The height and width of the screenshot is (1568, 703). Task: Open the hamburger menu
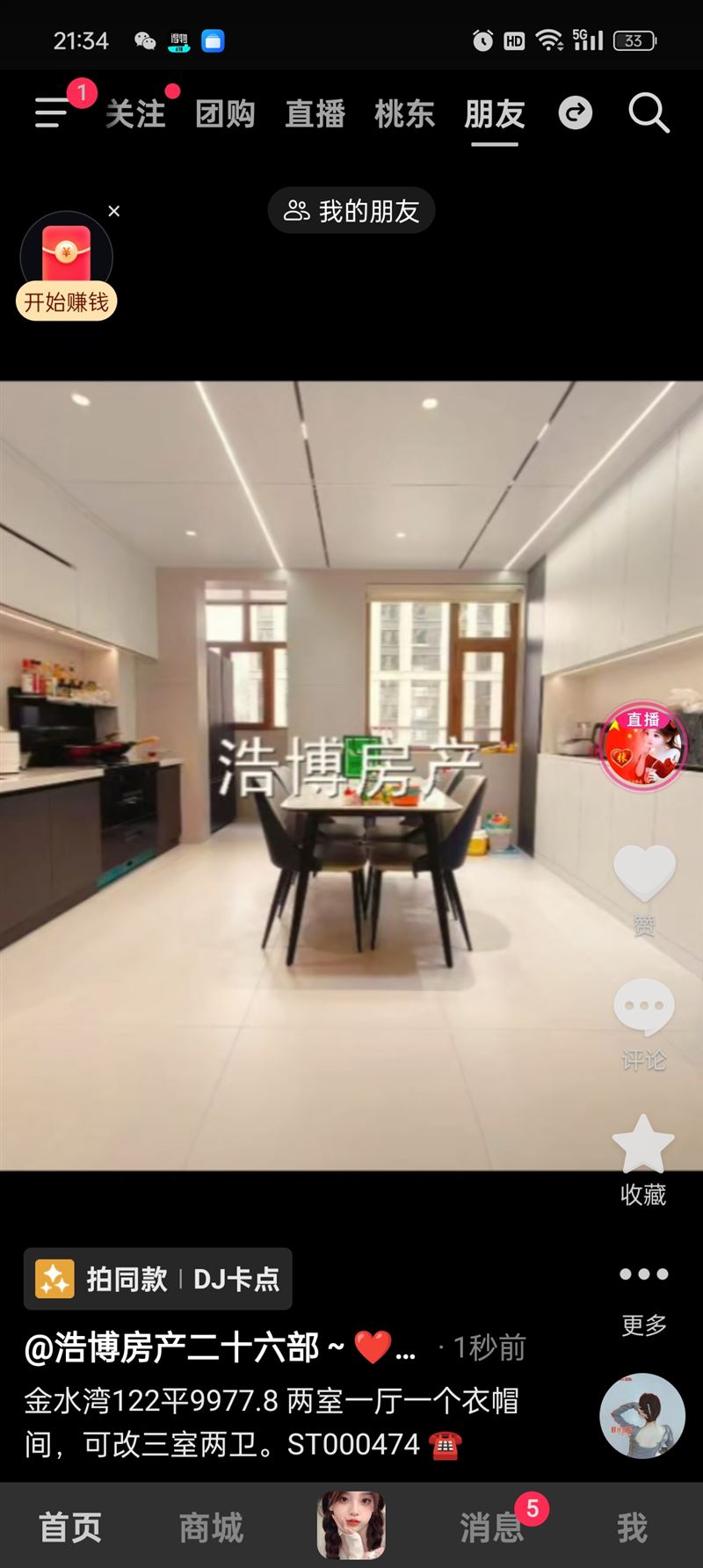[51, 113]
